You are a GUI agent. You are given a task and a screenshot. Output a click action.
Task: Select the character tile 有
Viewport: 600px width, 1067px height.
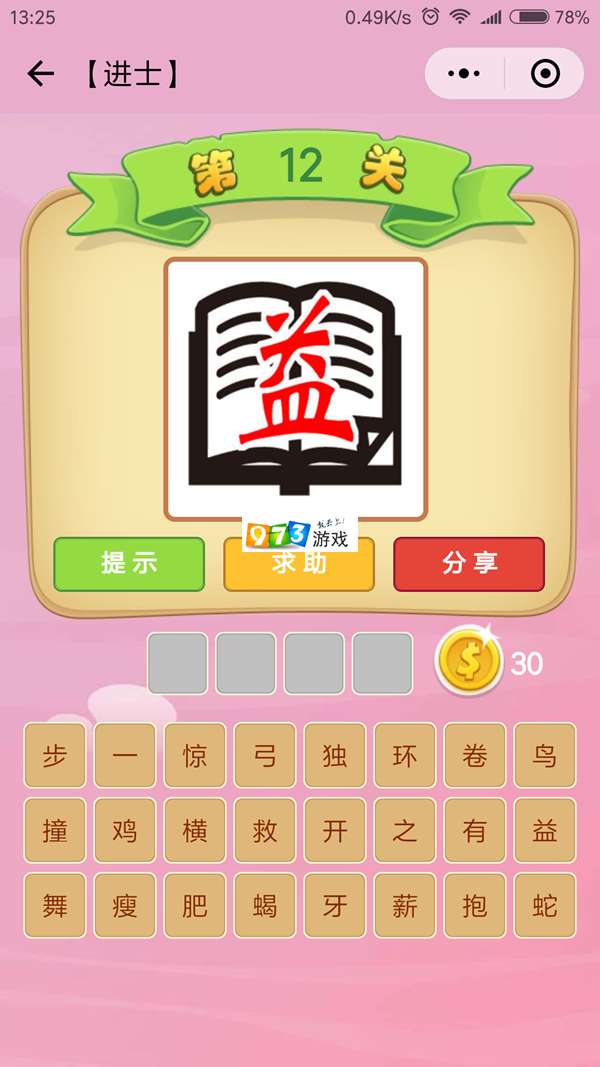coord(475,830)
